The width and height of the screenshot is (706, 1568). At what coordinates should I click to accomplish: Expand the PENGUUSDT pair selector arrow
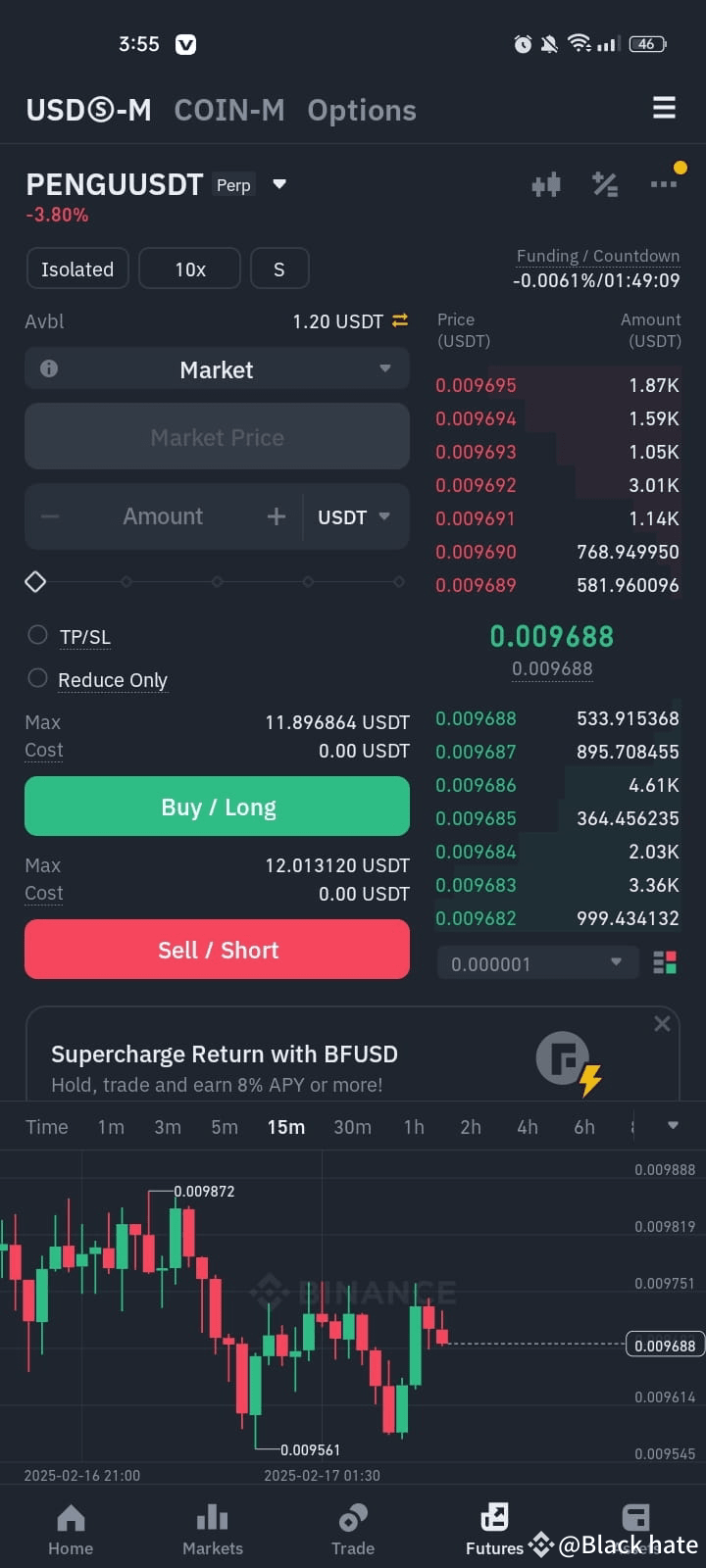(x=278, y=184)
